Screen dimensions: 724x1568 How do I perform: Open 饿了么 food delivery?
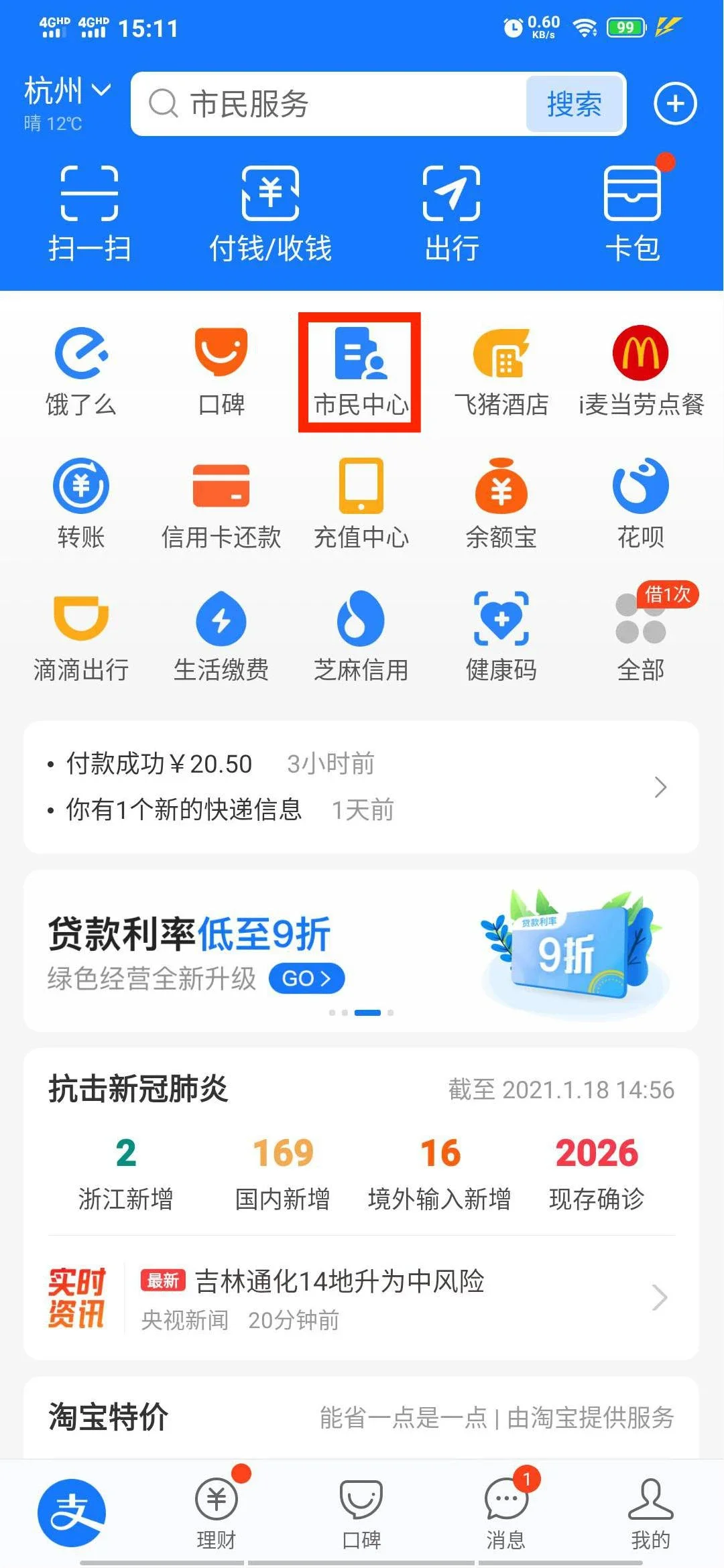(x=80, y=372)
